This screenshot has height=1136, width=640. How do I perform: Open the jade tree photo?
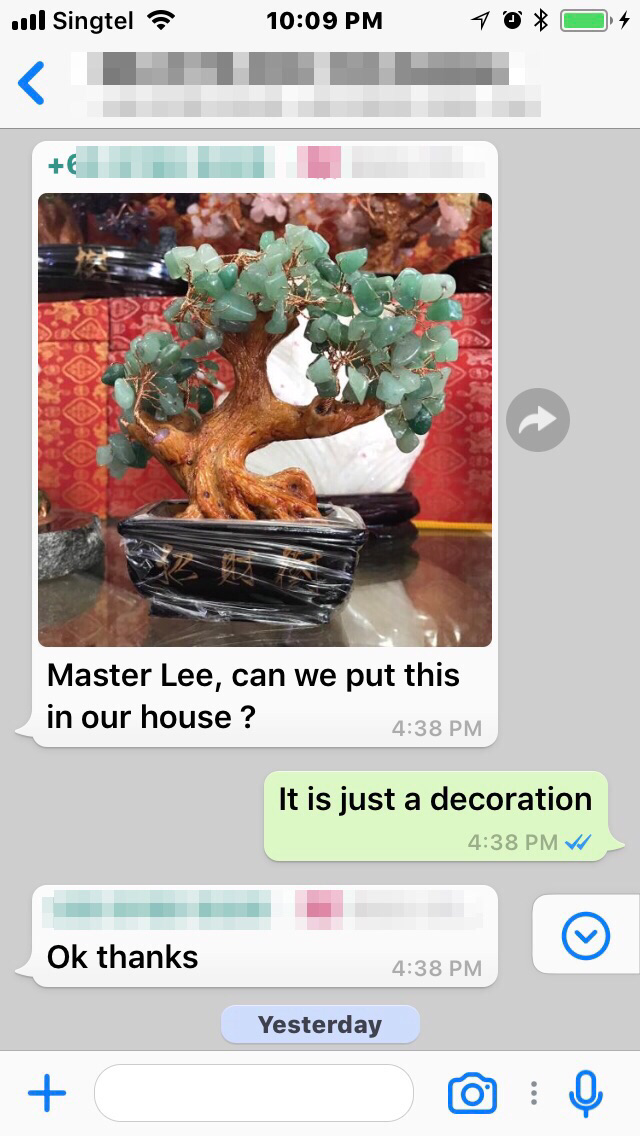point(265,420)
